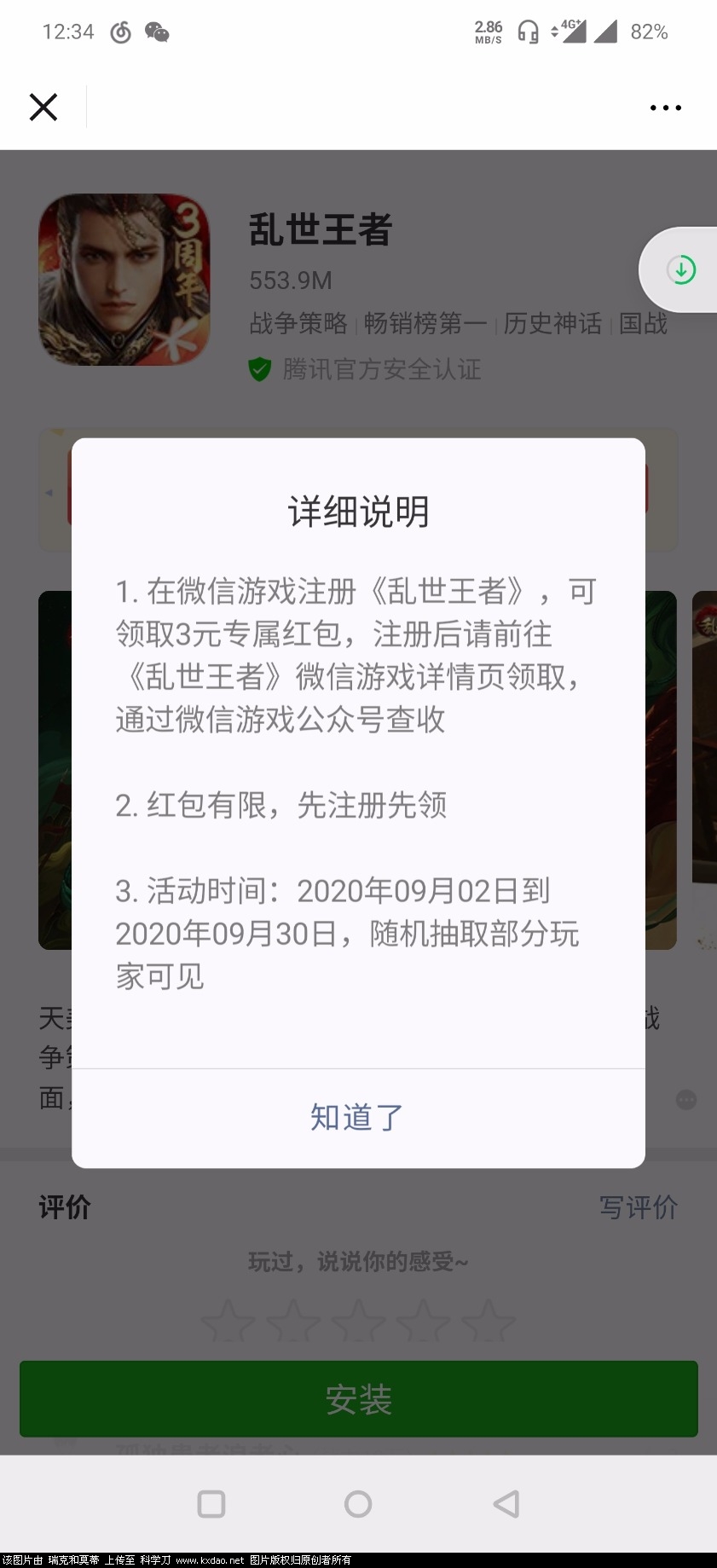The width and height of the screenshot is (717, 1568).
Task: Close the page with the X icon
Action: (x=43, y=107)
